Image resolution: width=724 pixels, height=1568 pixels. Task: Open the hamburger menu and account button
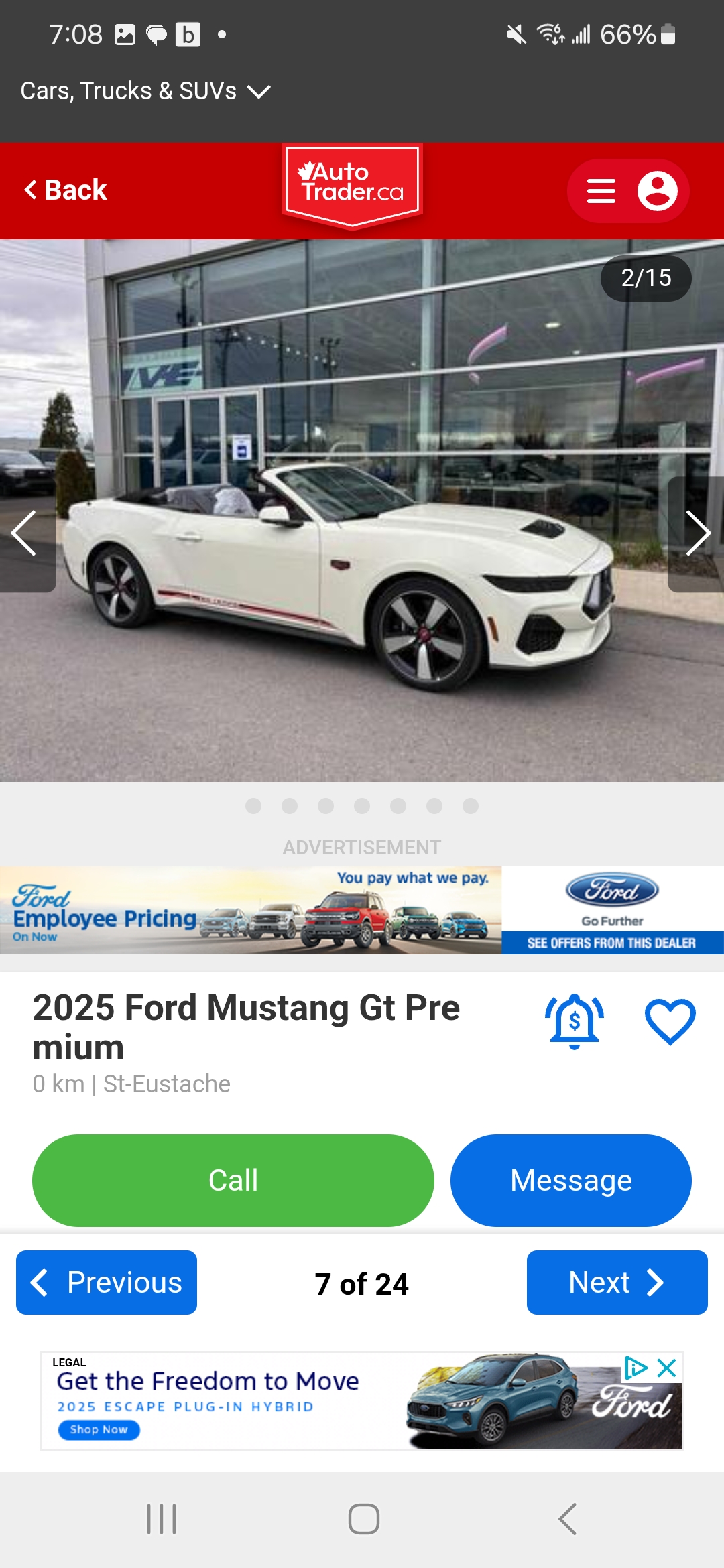coord(628,191)
